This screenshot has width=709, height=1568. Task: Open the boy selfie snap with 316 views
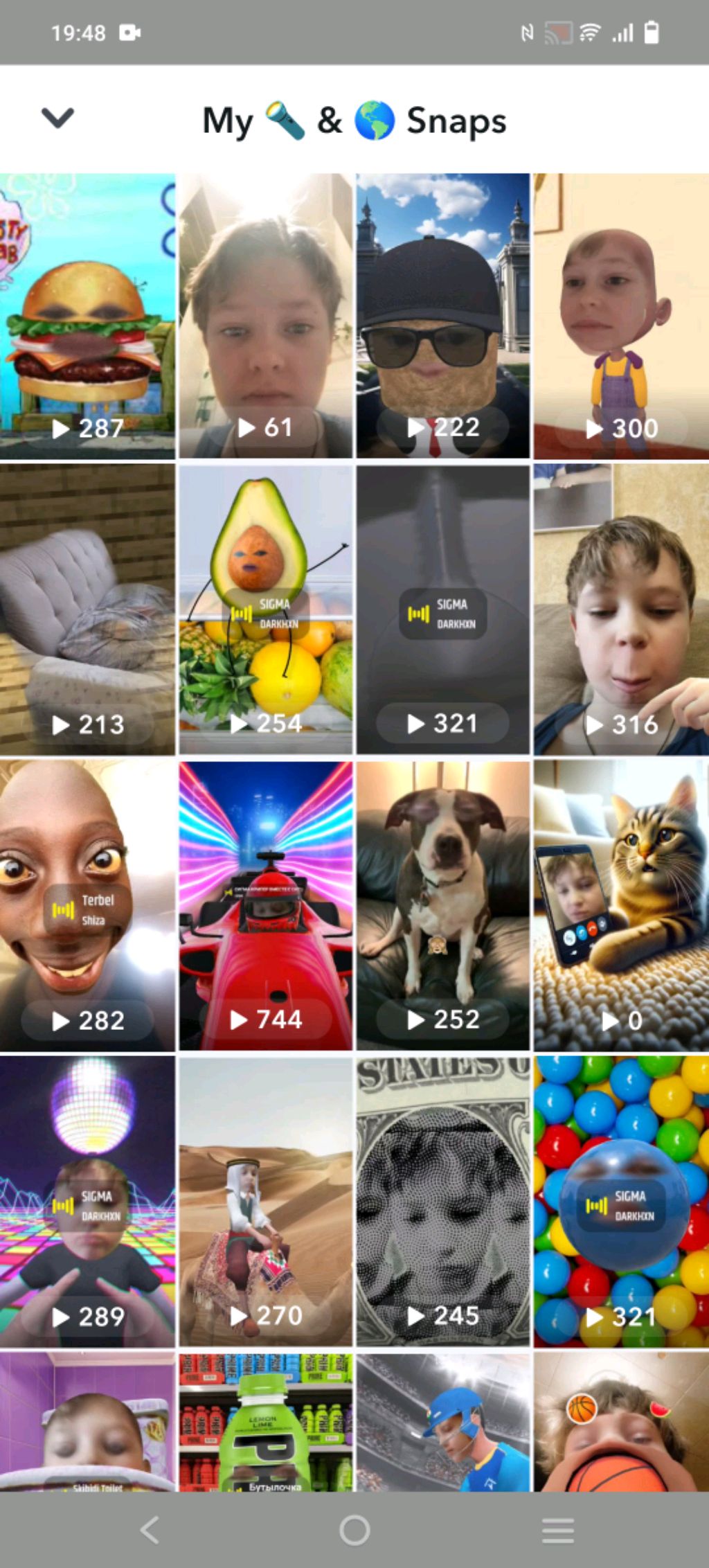coord(621,609)
